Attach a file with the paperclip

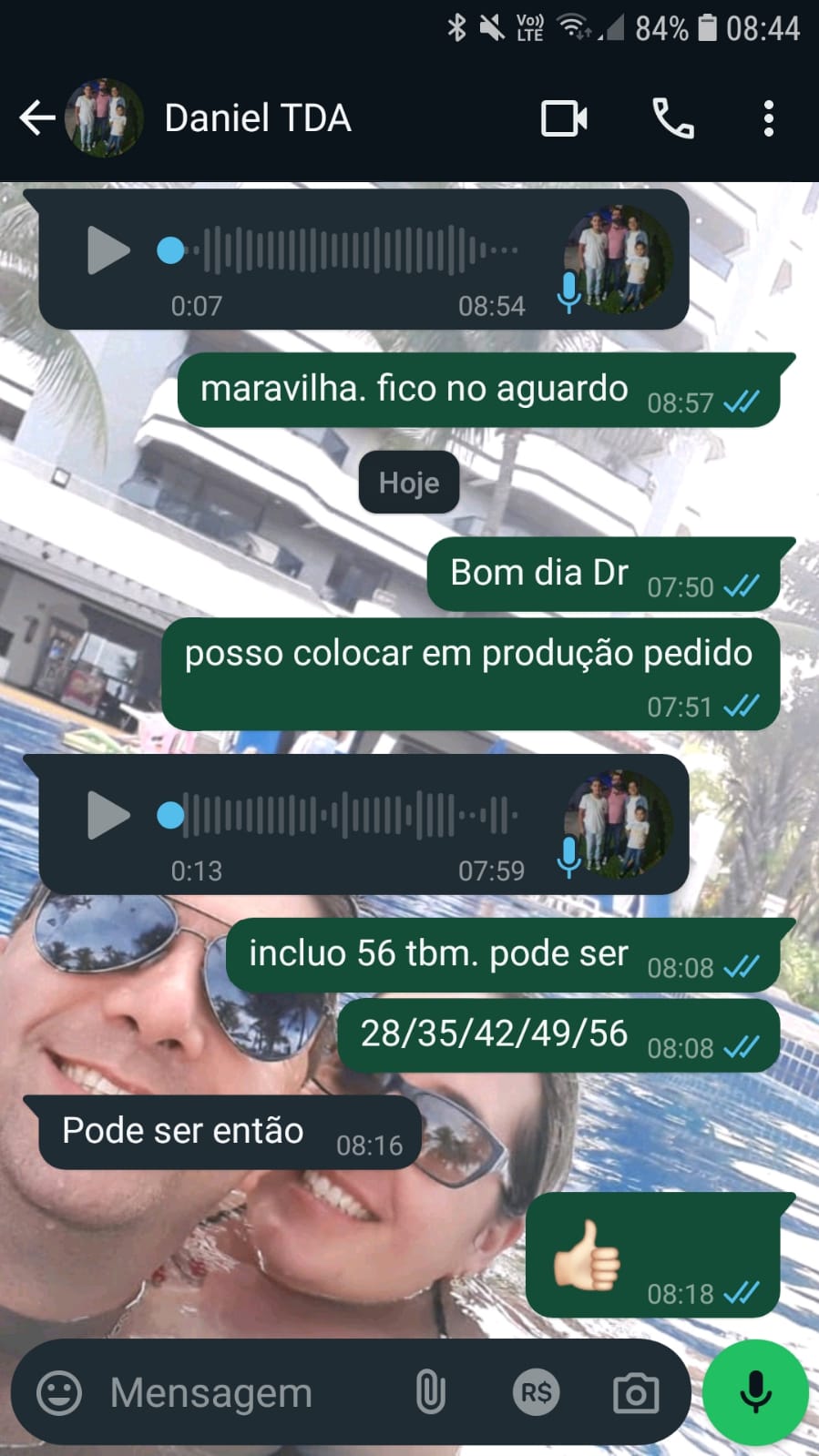point(430,1393)
